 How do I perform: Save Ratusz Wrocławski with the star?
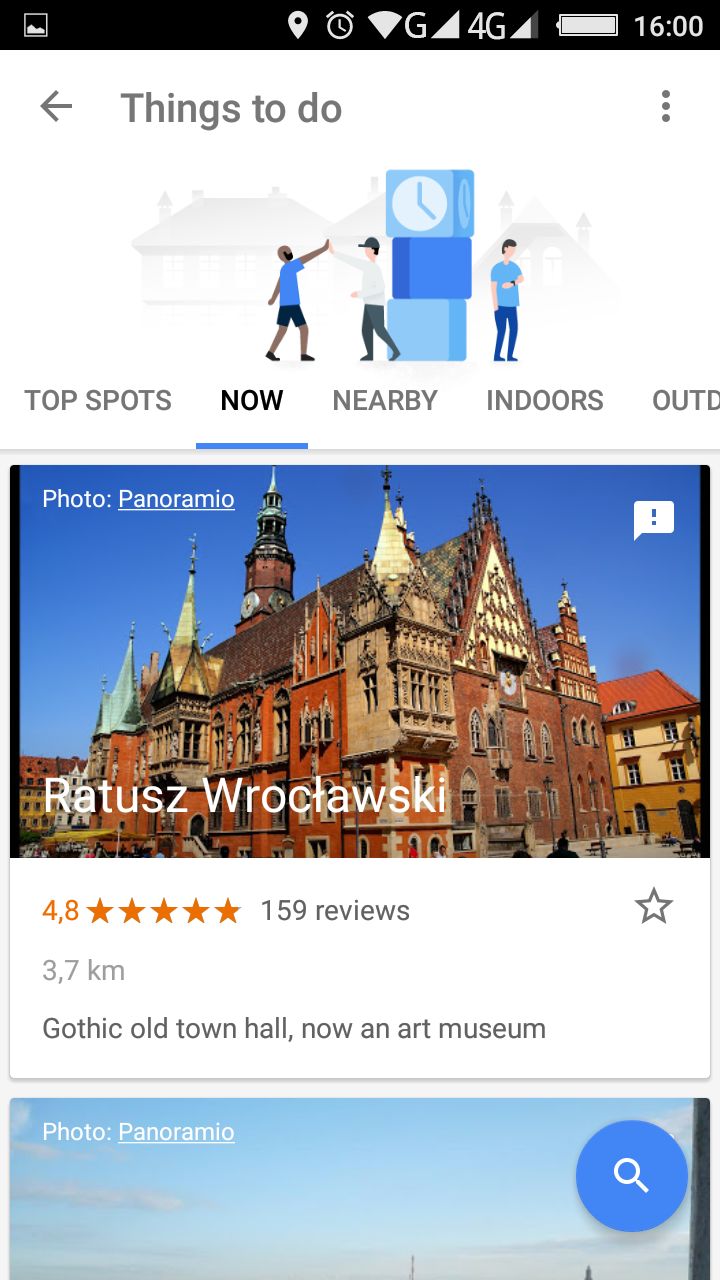(654, 907)
